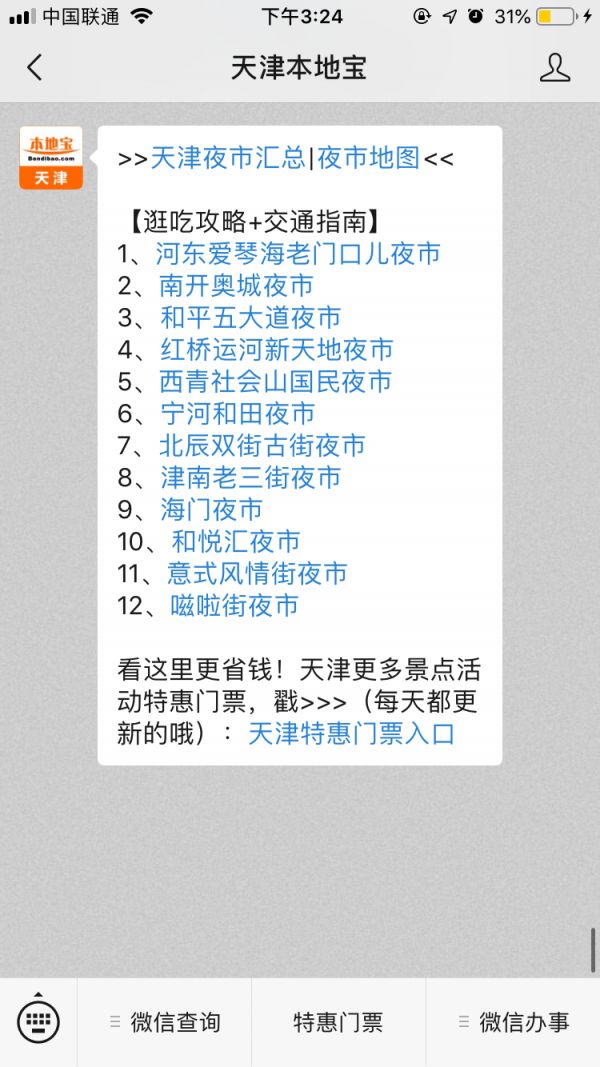Open 河东爱琴海老门口儿夜市 link
The width and height of the screenshot is (600, 1067).
298,254
